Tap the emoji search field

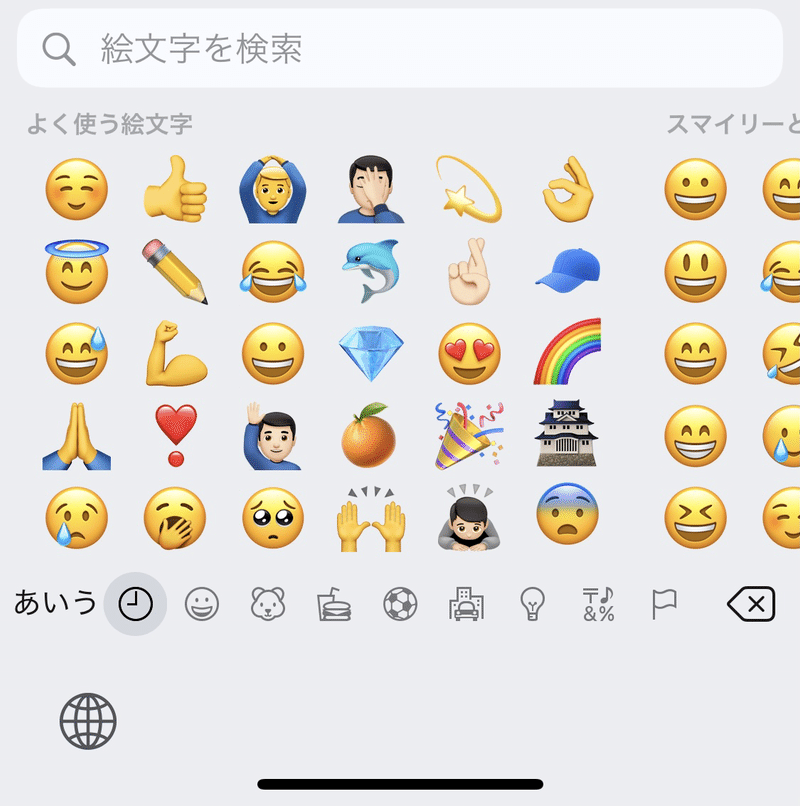(x=400, y=48)
